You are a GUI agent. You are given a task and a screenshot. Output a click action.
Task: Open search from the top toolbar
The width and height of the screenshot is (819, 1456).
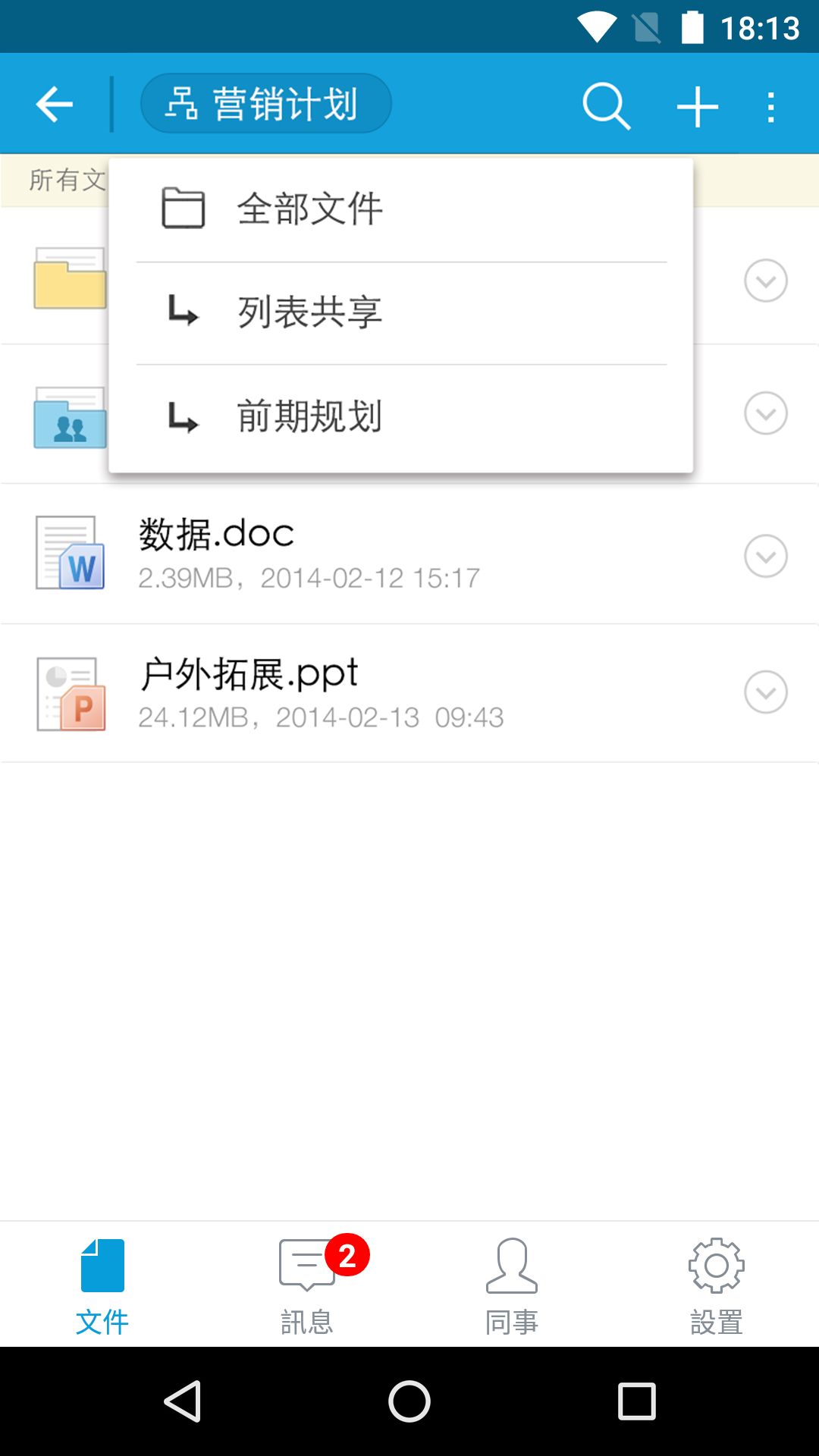[x=606, y=104]
